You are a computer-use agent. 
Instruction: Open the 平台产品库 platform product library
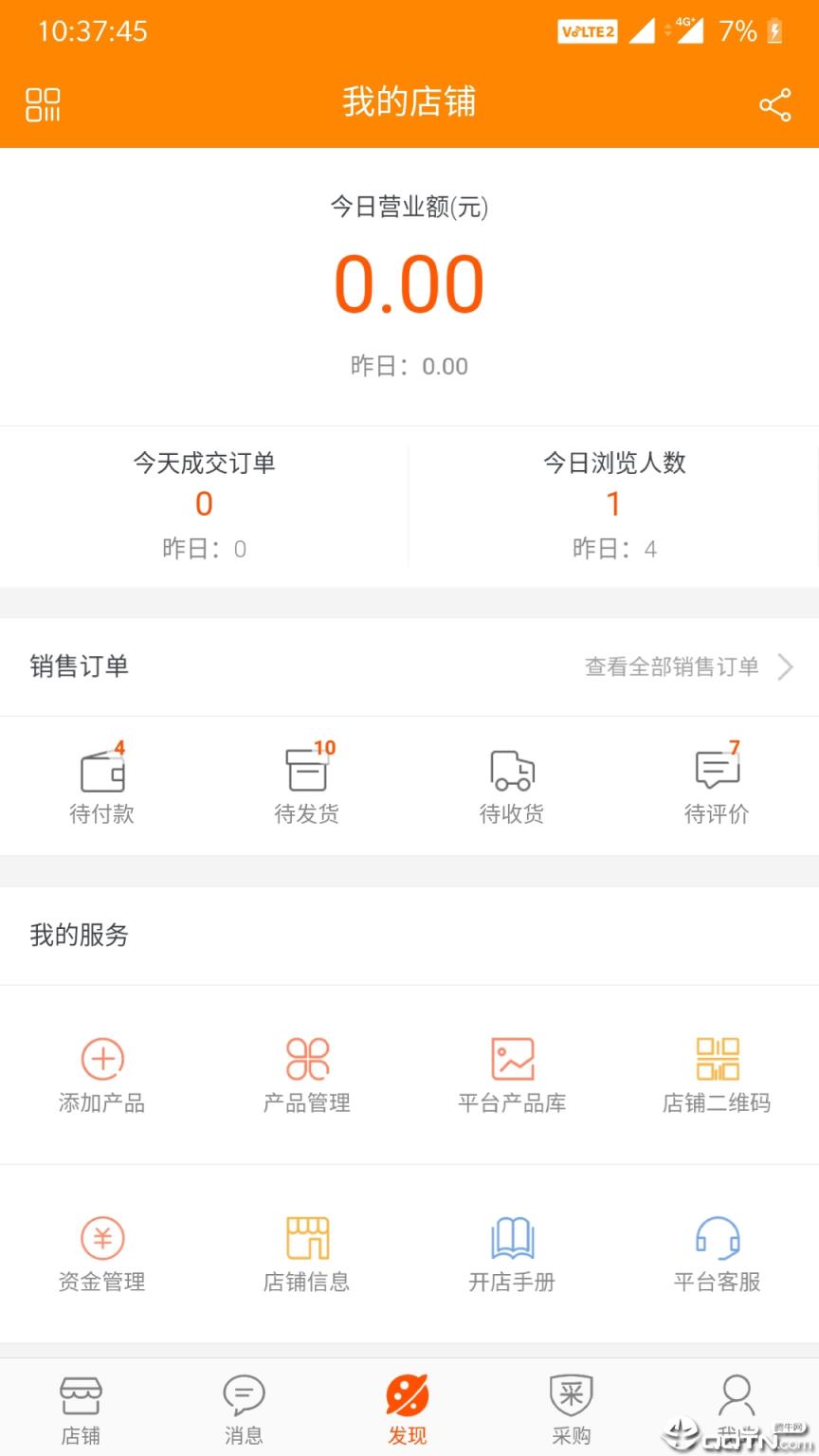pos(511,1071)
